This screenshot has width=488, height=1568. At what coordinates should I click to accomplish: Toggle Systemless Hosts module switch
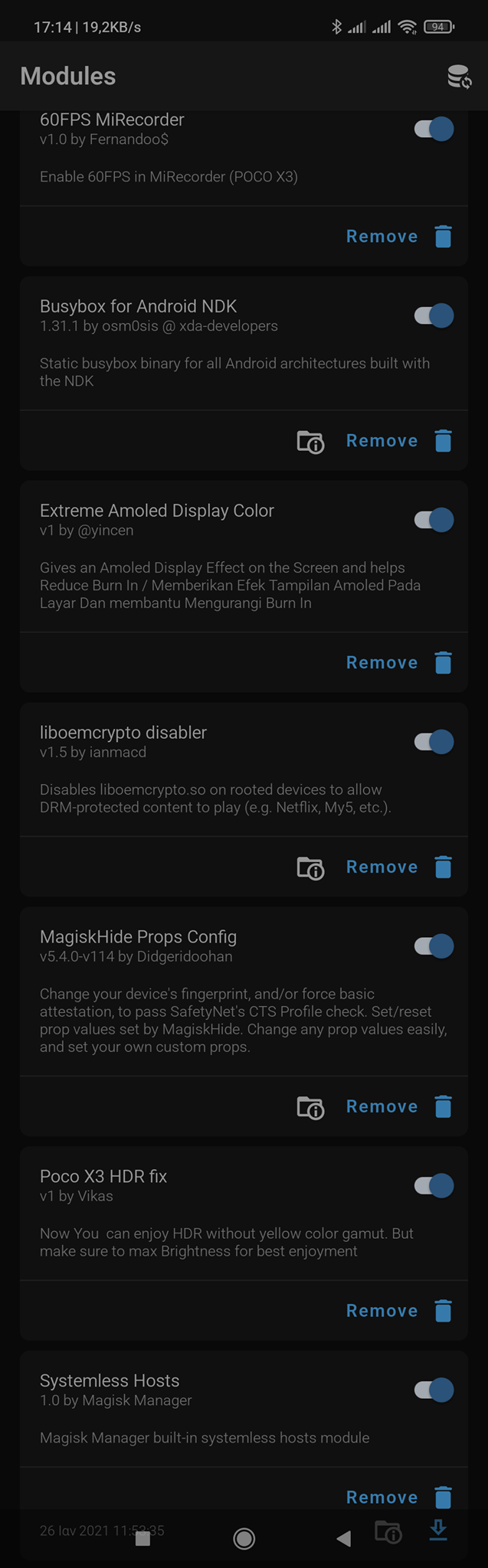[x=434, y=1390]
